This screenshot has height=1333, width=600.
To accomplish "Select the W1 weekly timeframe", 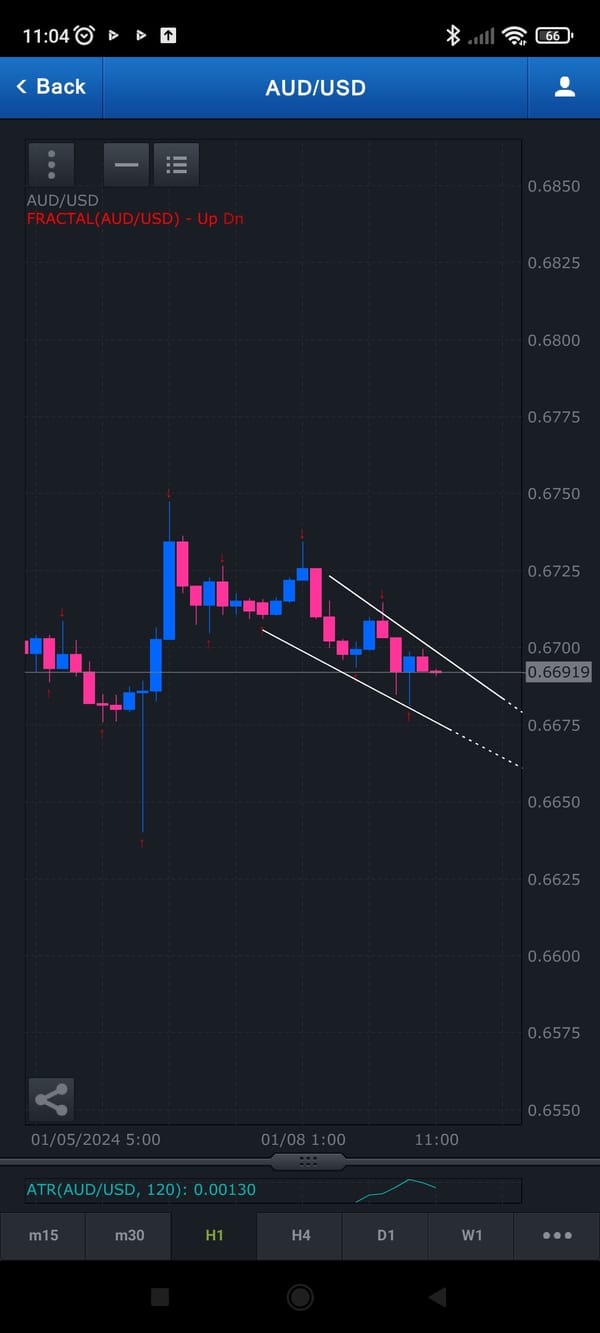I will coord(471,1235).
